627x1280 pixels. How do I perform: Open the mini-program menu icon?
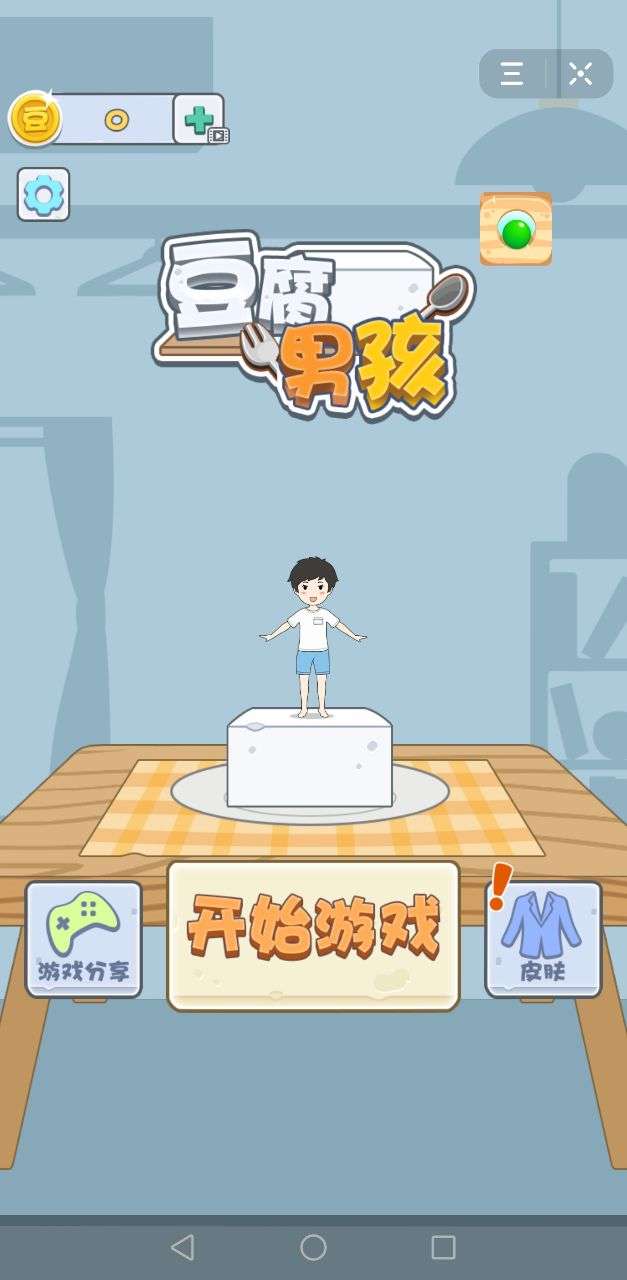tap(512, 74)
